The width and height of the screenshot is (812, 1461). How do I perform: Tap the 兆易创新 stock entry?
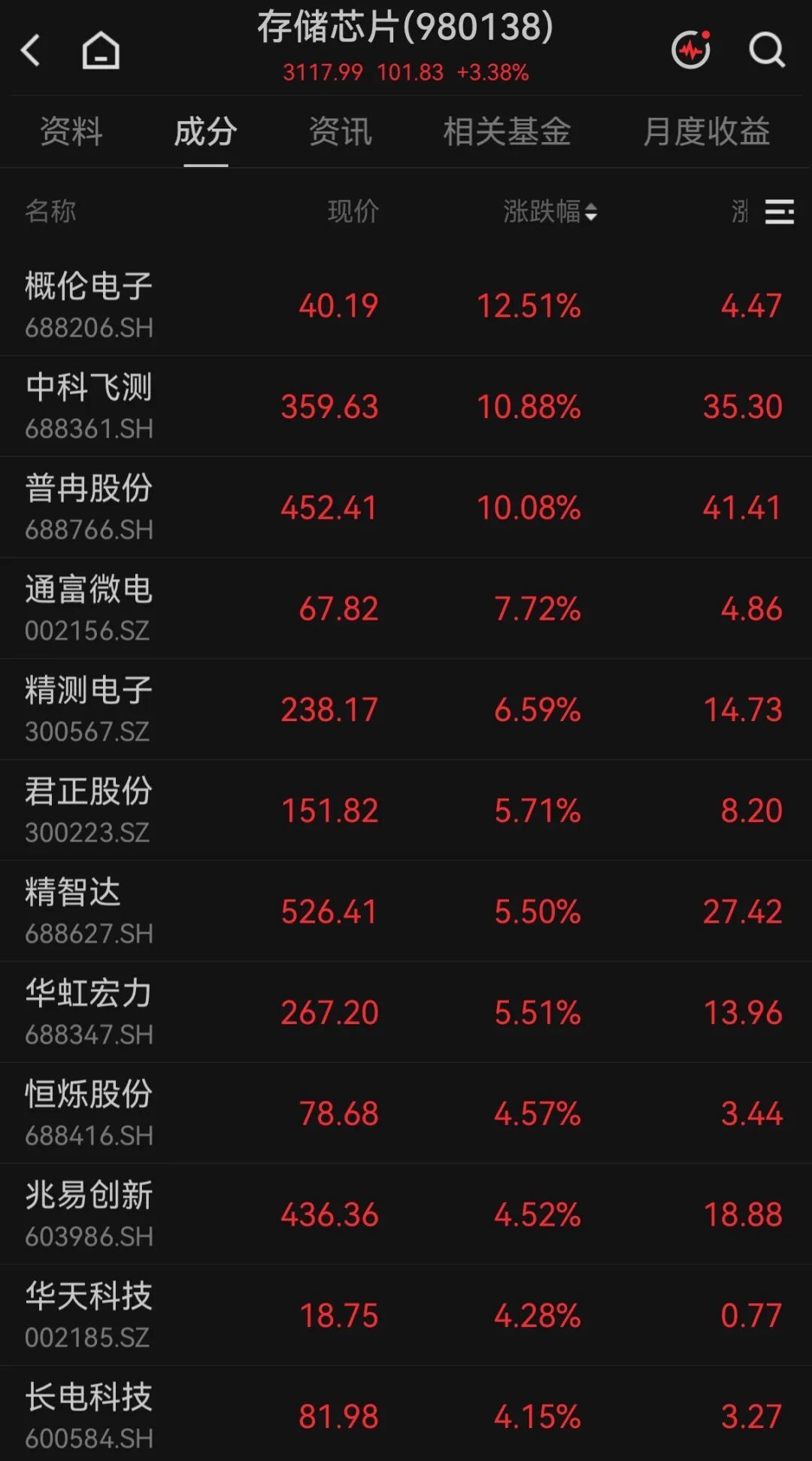406,1214
